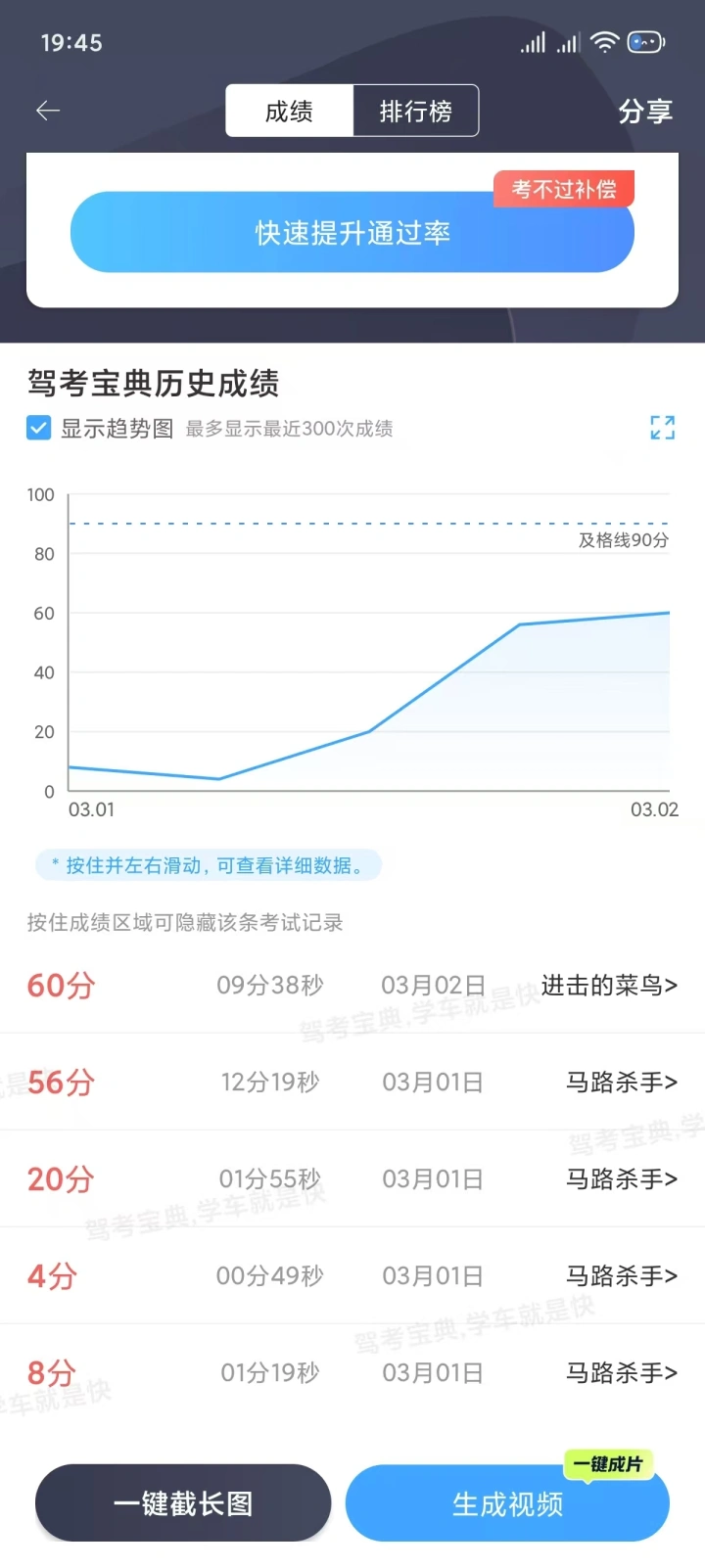Tap the 快速提升通过率 button
Image resolution: width=705 pixels, height=1568 pixels.
(352, 232)
